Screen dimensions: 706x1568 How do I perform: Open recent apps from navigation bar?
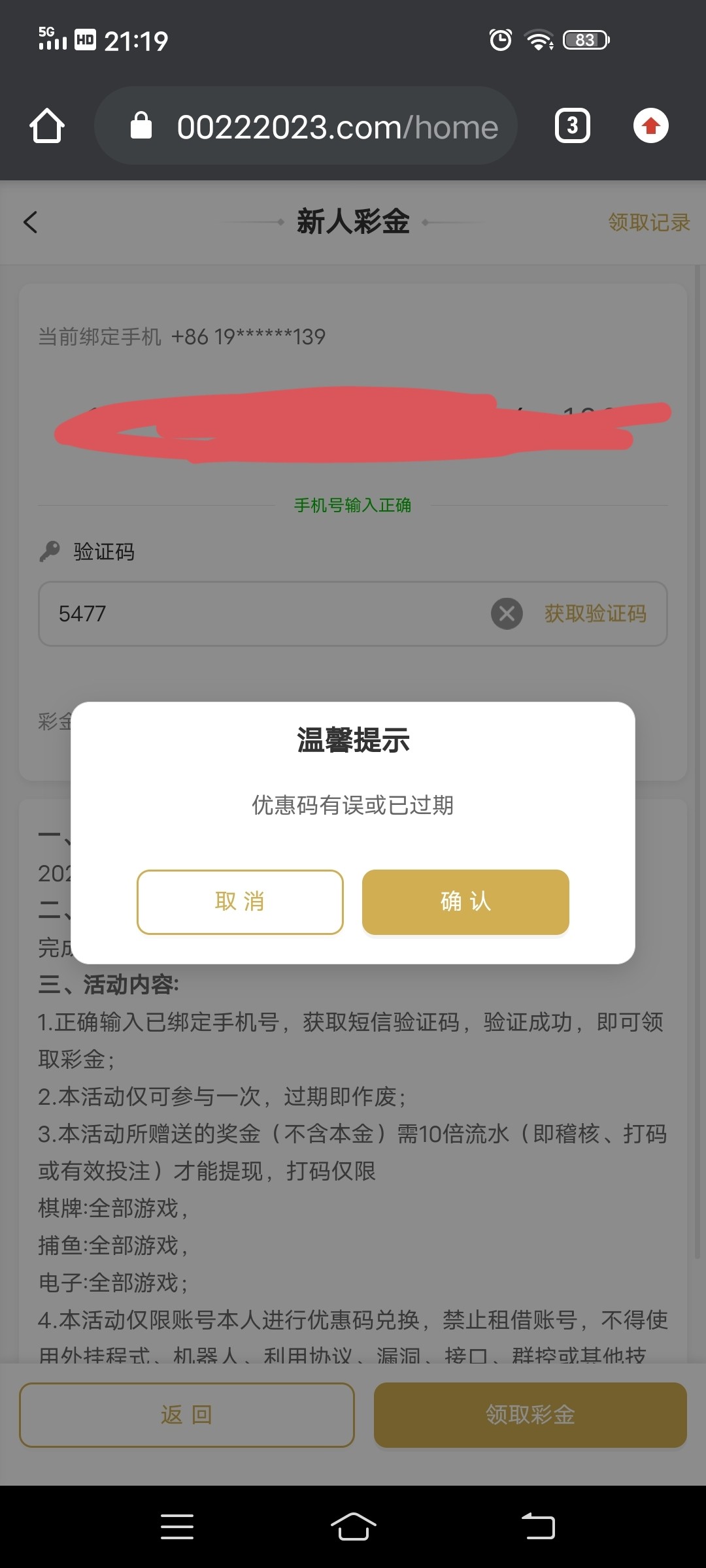point(177,1527)
